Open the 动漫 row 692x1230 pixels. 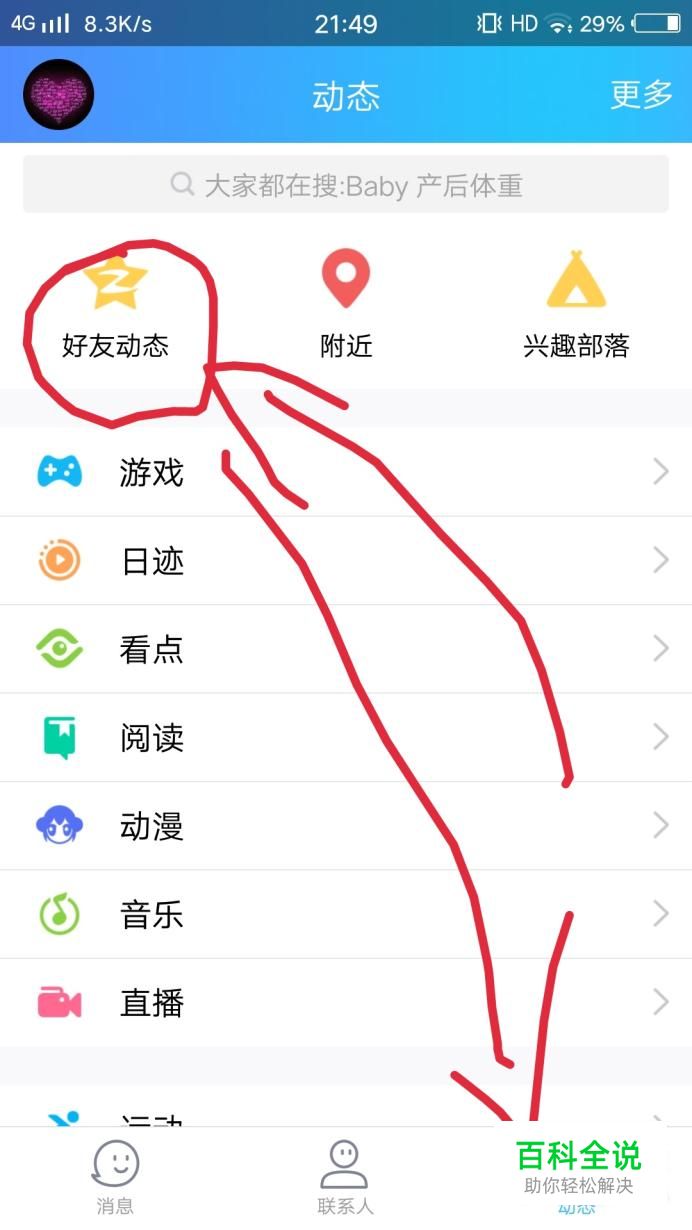346,826
